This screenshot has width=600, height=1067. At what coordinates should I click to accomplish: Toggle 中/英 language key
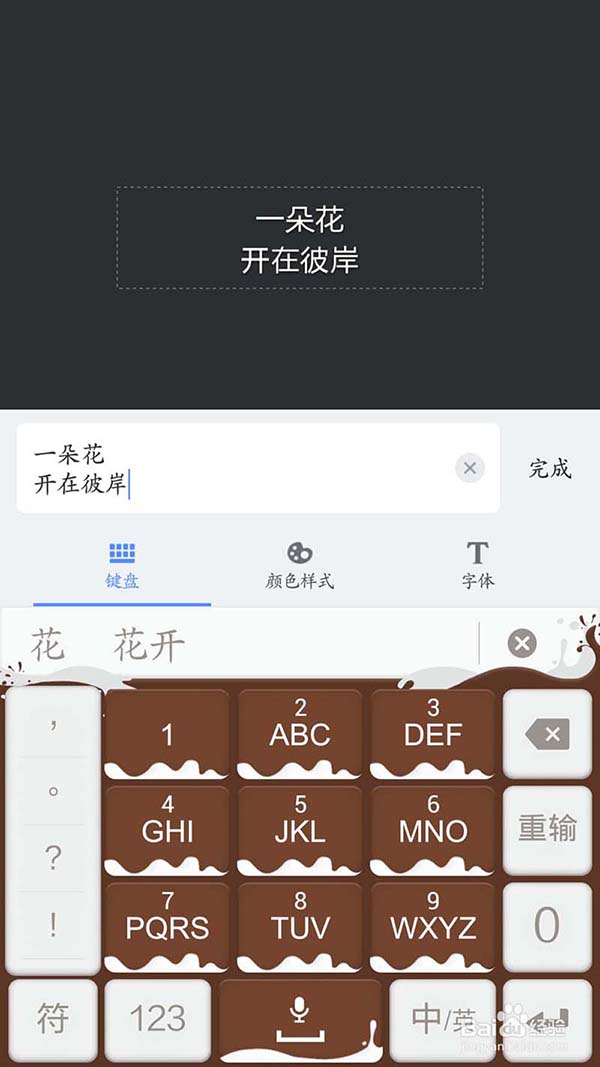click(x=441, y=1019)
